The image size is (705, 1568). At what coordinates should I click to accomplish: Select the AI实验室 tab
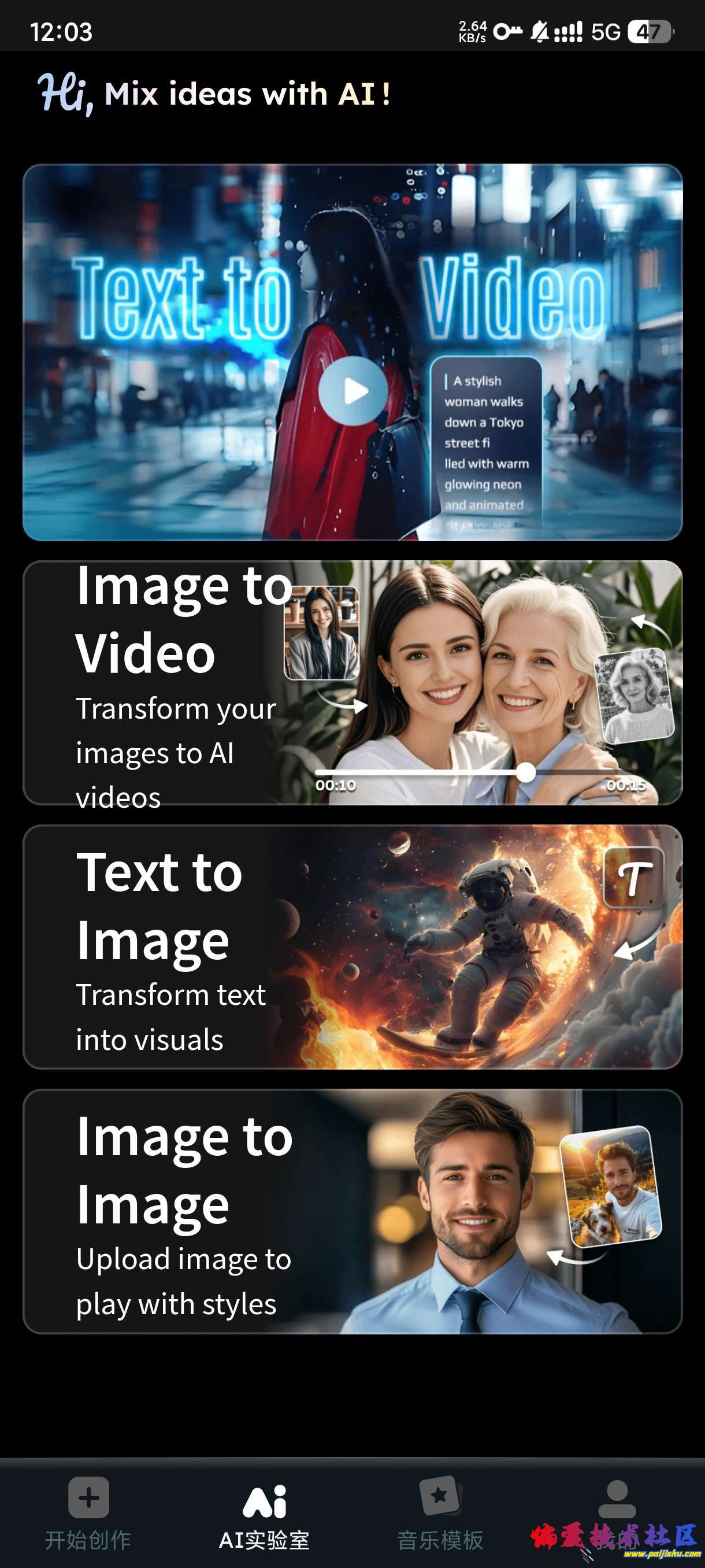(264, 1513)
